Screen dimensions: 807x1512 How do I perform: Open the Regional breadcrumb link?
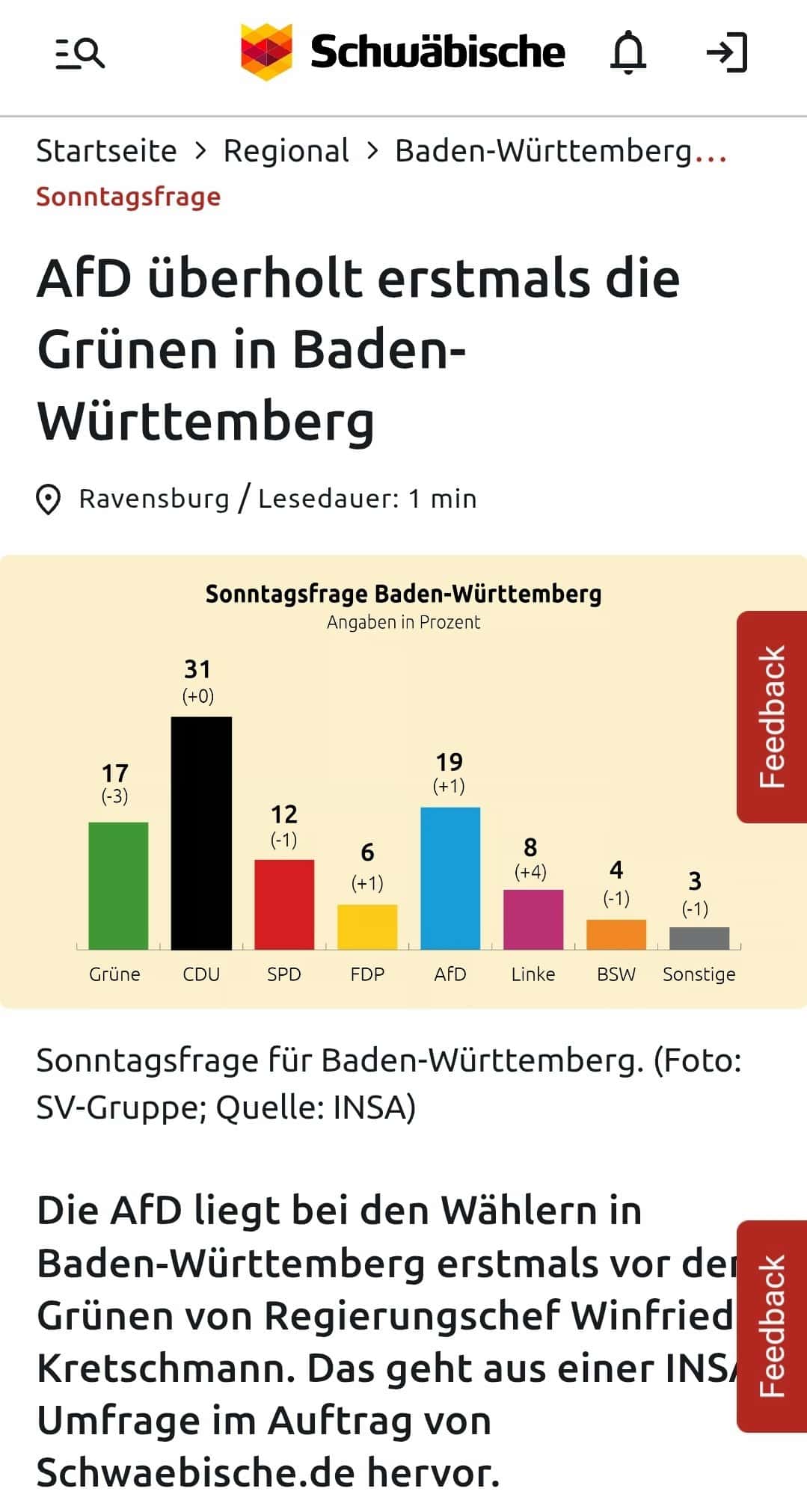click(x=286, y=151)
